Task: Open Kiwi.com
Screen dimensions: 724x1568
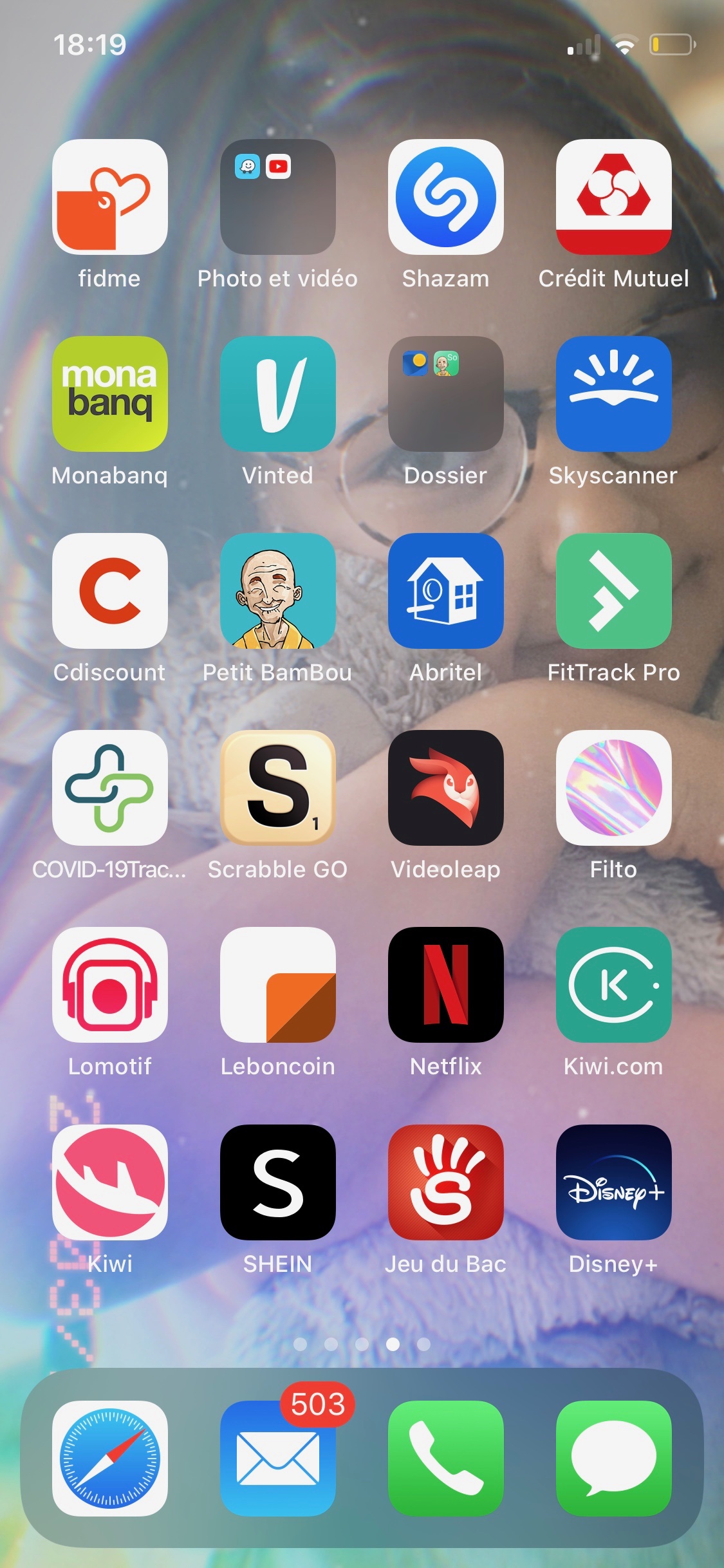Action: tap(613, 985)
